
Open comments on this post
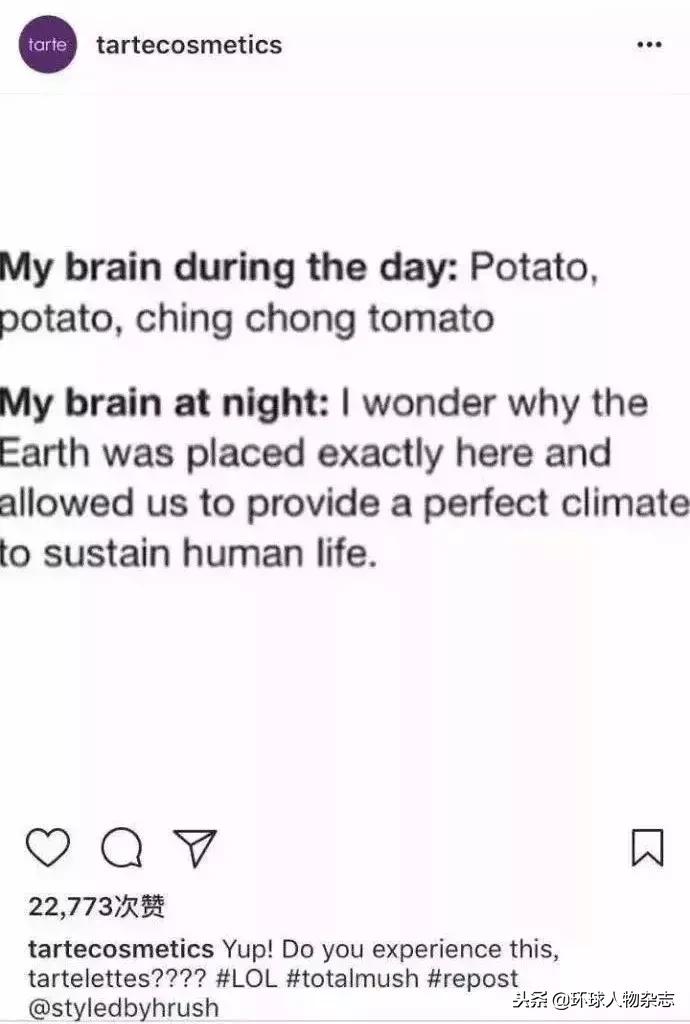pos(122,849)
